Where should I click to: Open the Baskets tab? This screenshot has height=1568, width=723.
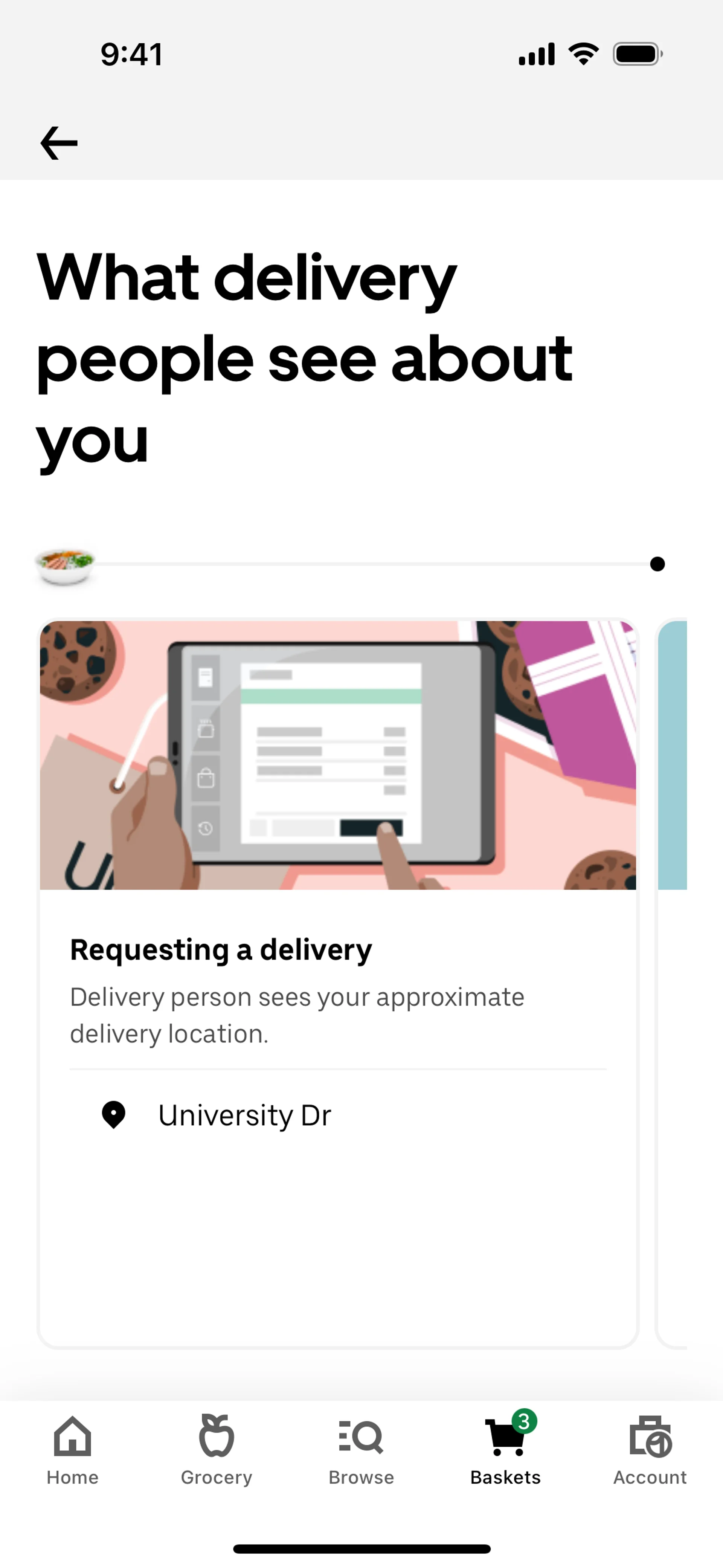pos(506,1450)
